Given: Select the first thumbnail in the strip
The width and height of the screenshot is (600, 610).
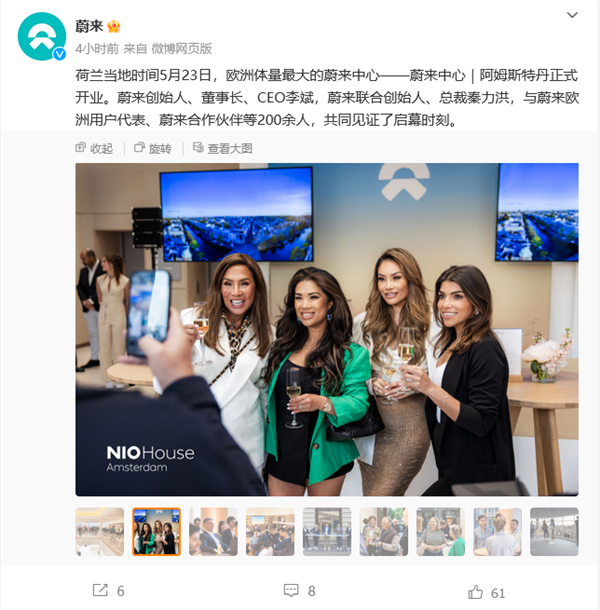Looking at the screenshot, I should tap(100, 531).
